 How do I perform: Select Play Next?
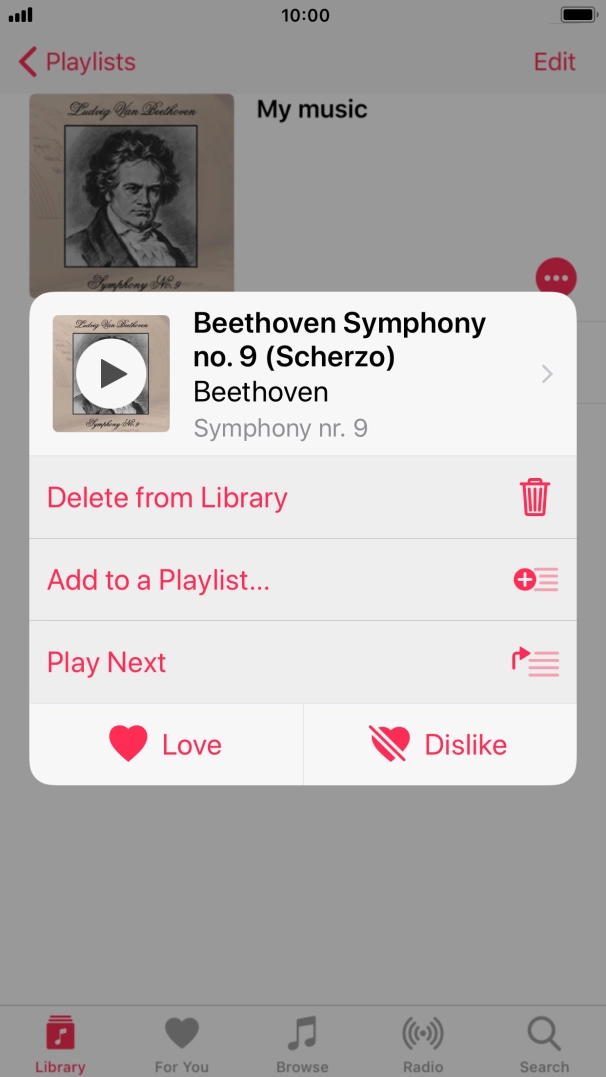(303, 663)
